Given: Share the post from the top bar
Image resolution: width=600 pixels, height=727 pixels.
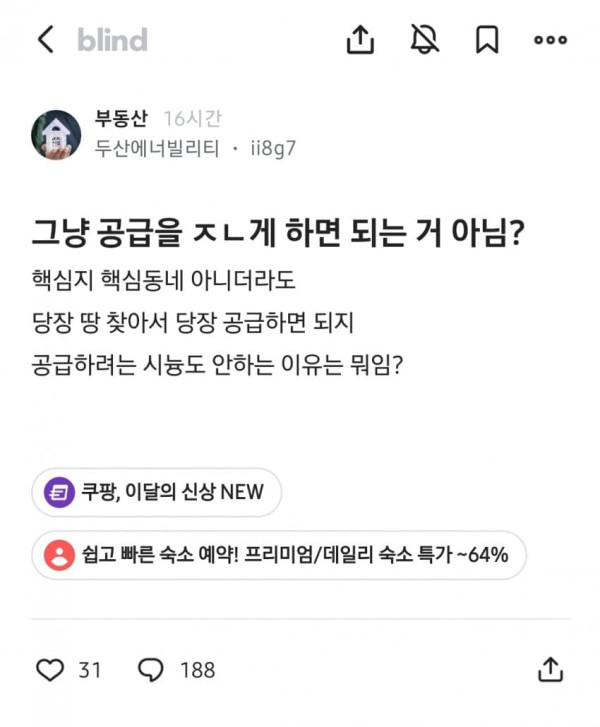Looking at the screenshot, I should 360,39.
